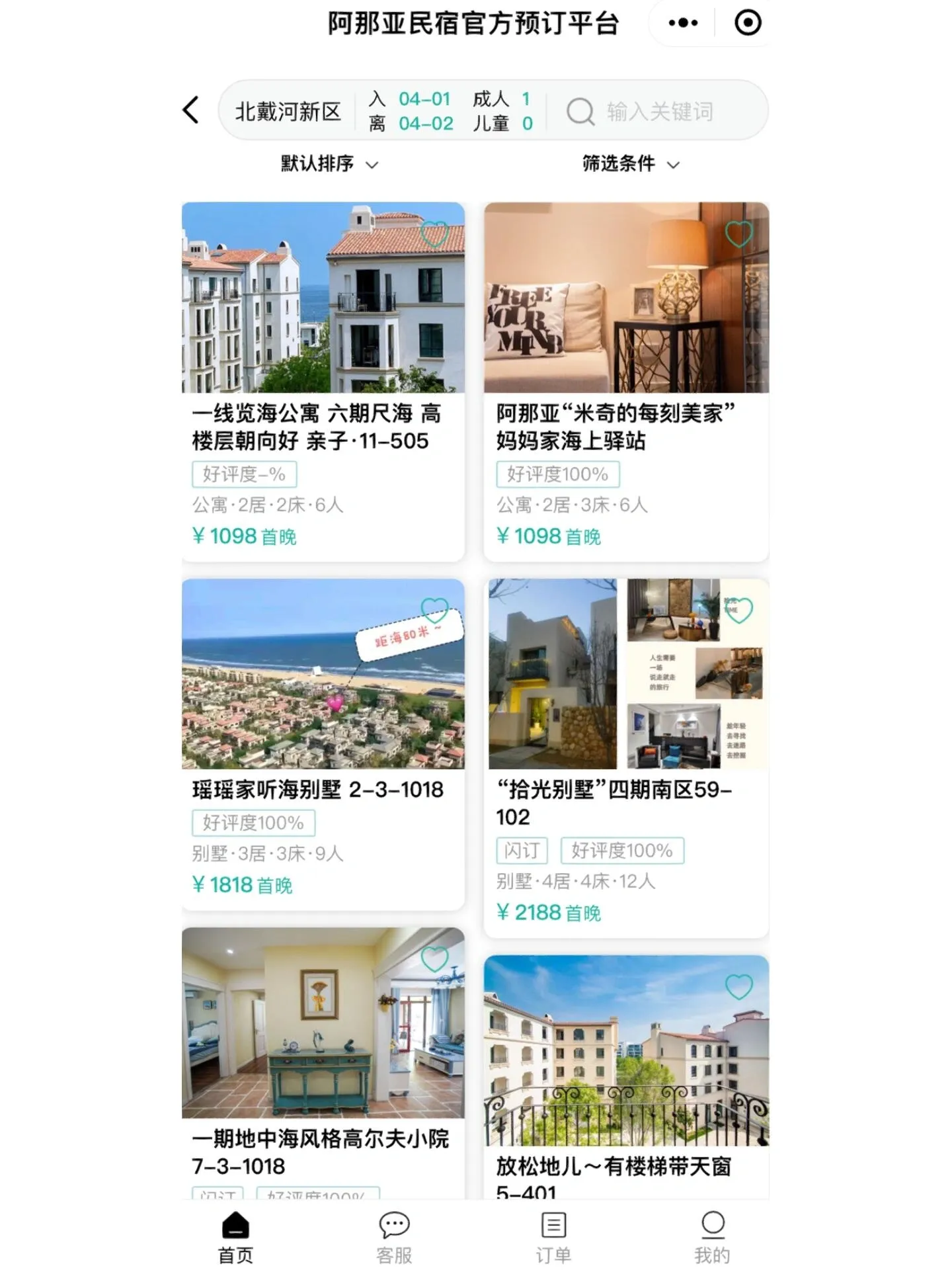Favorite the 瑶瑶家听海别墅 listing

click(x=434, y=609)
